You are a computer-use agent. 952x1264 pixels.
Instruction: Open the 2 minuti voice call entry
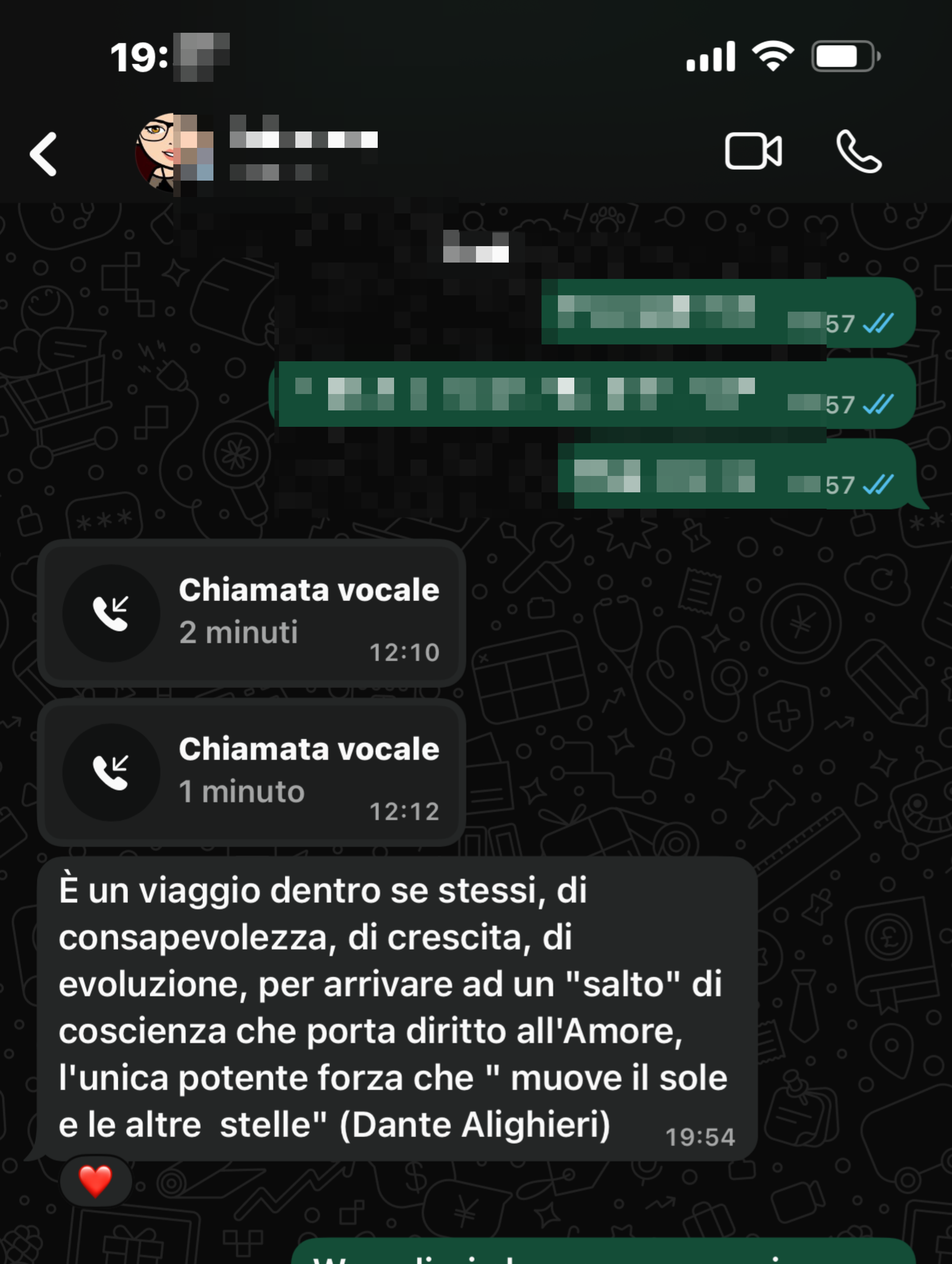pos(252,612)
